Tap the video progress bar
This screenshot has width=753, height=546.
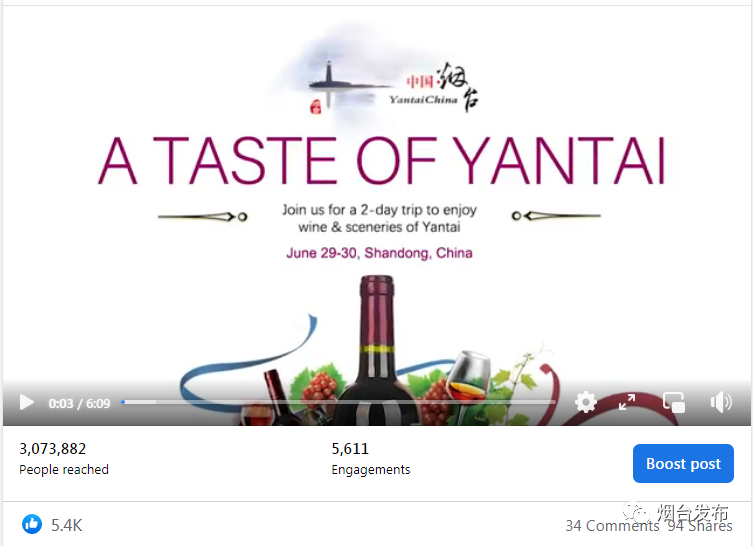(x=340, y=402)
